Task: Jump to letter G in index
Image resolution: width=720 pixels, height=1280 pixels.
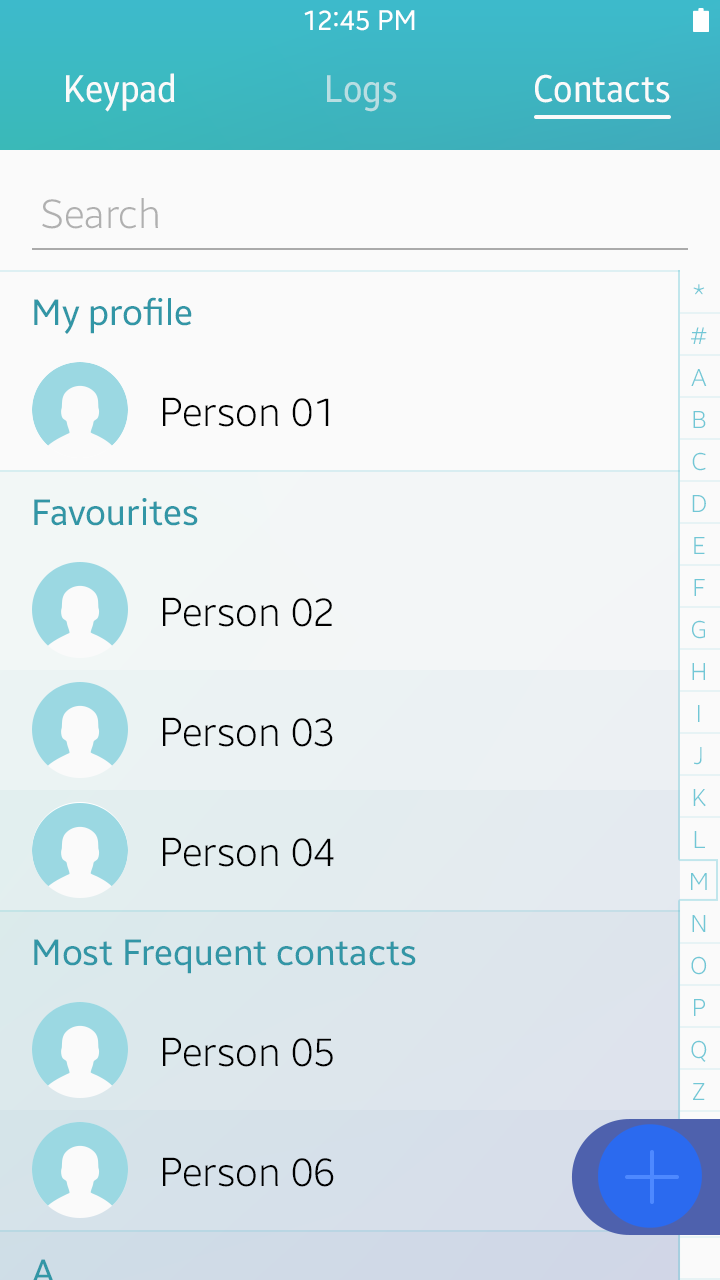Action: [x=699, y=630]
